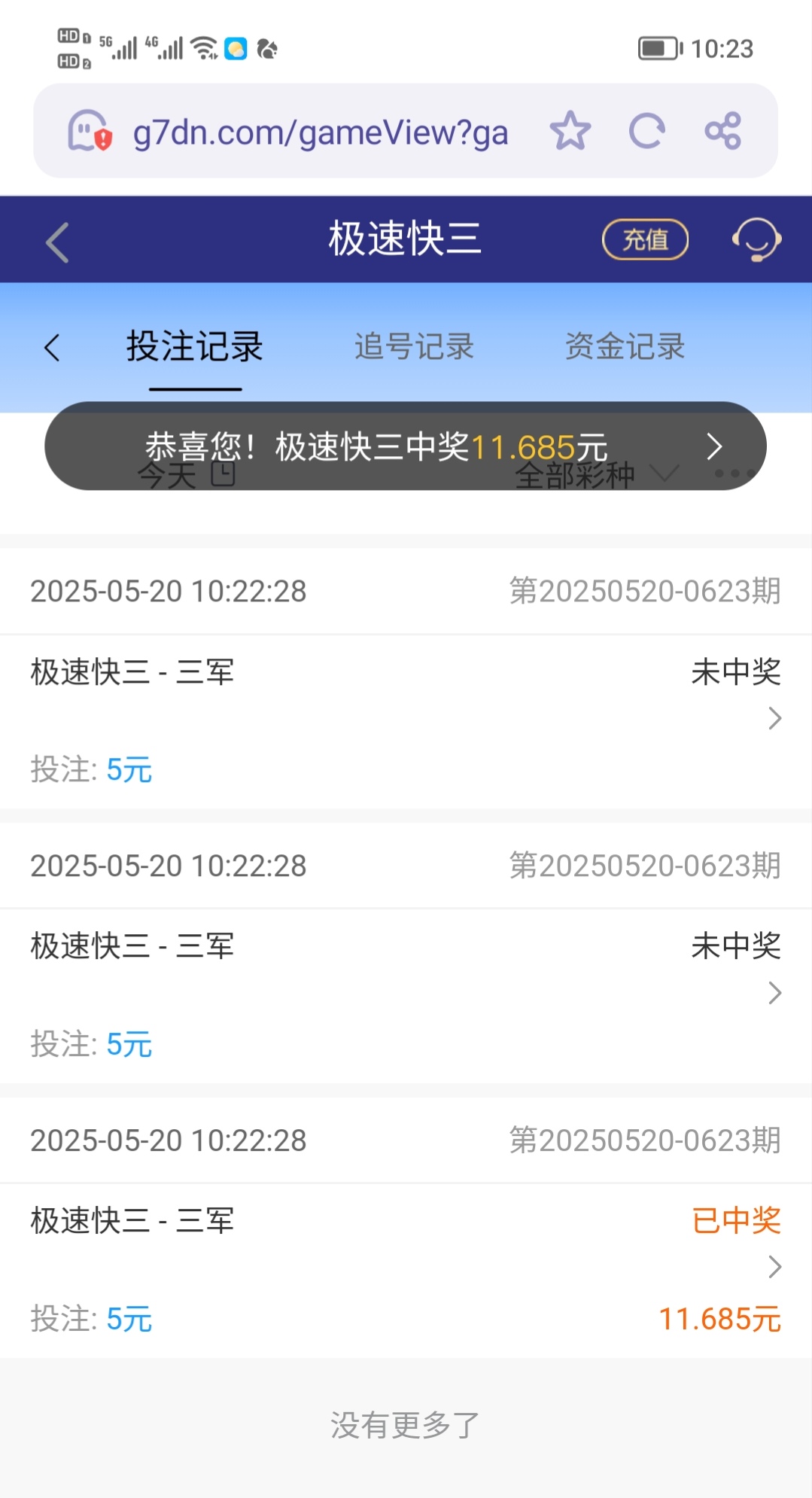Switch to 资金记录 tab
The width and height of the screenshot is (812, 1498).
click(625, 347)
